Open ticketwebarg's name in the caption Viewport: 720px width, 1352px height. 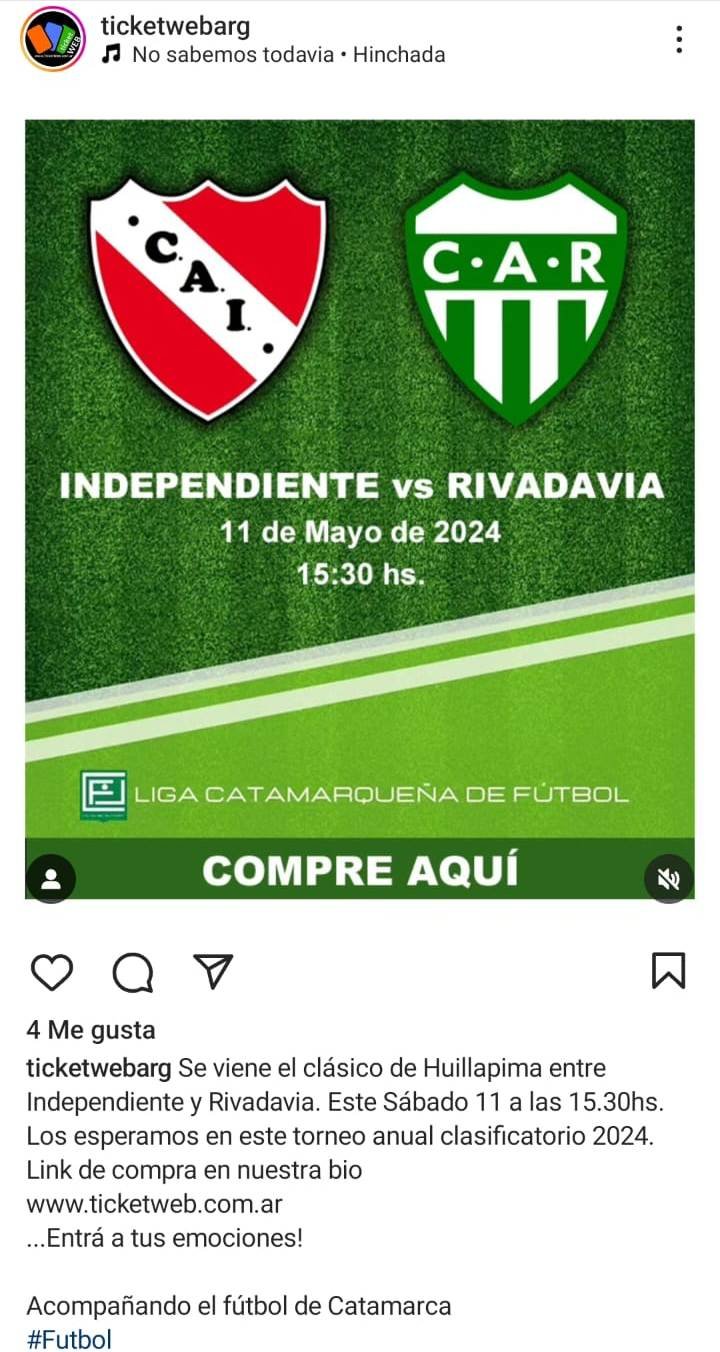pos(99,1068)
